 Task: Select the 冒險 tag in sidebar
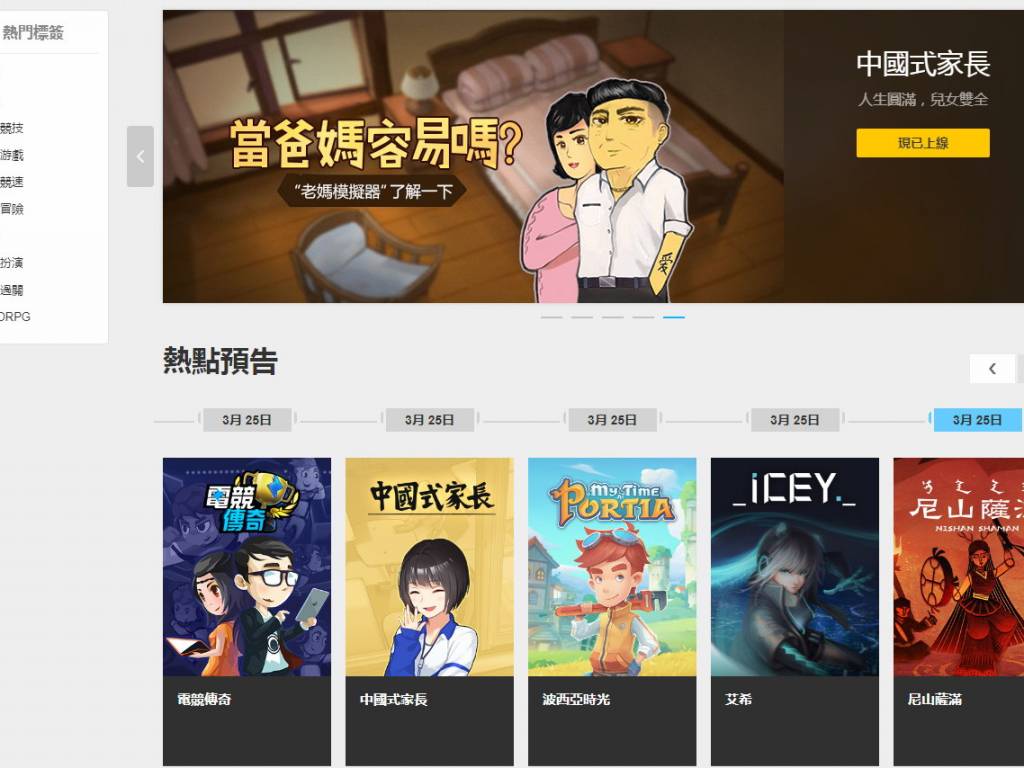click(11, 209)
